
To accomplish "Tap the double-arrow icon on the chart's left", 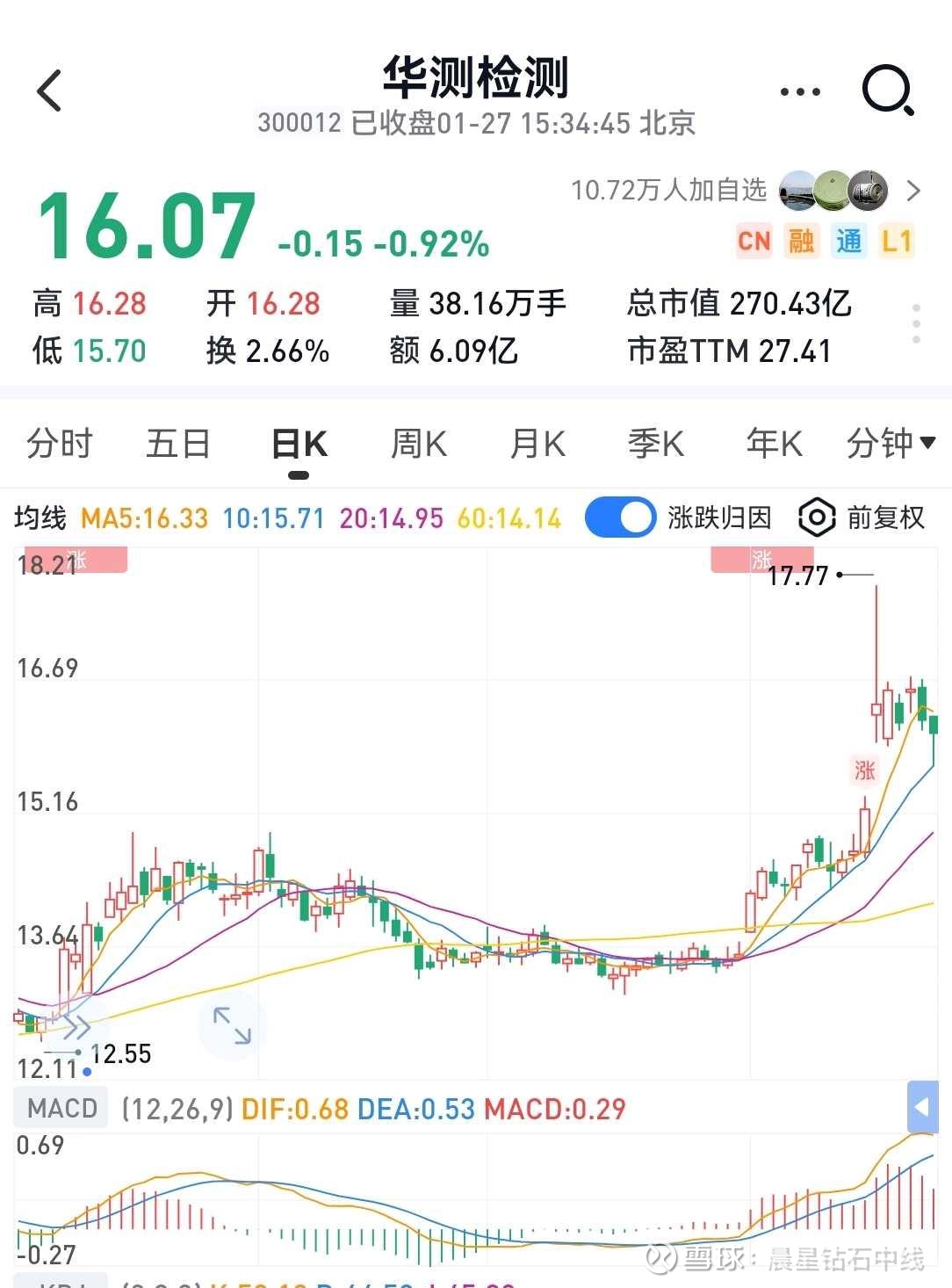I will click(x=76, y=1025).
